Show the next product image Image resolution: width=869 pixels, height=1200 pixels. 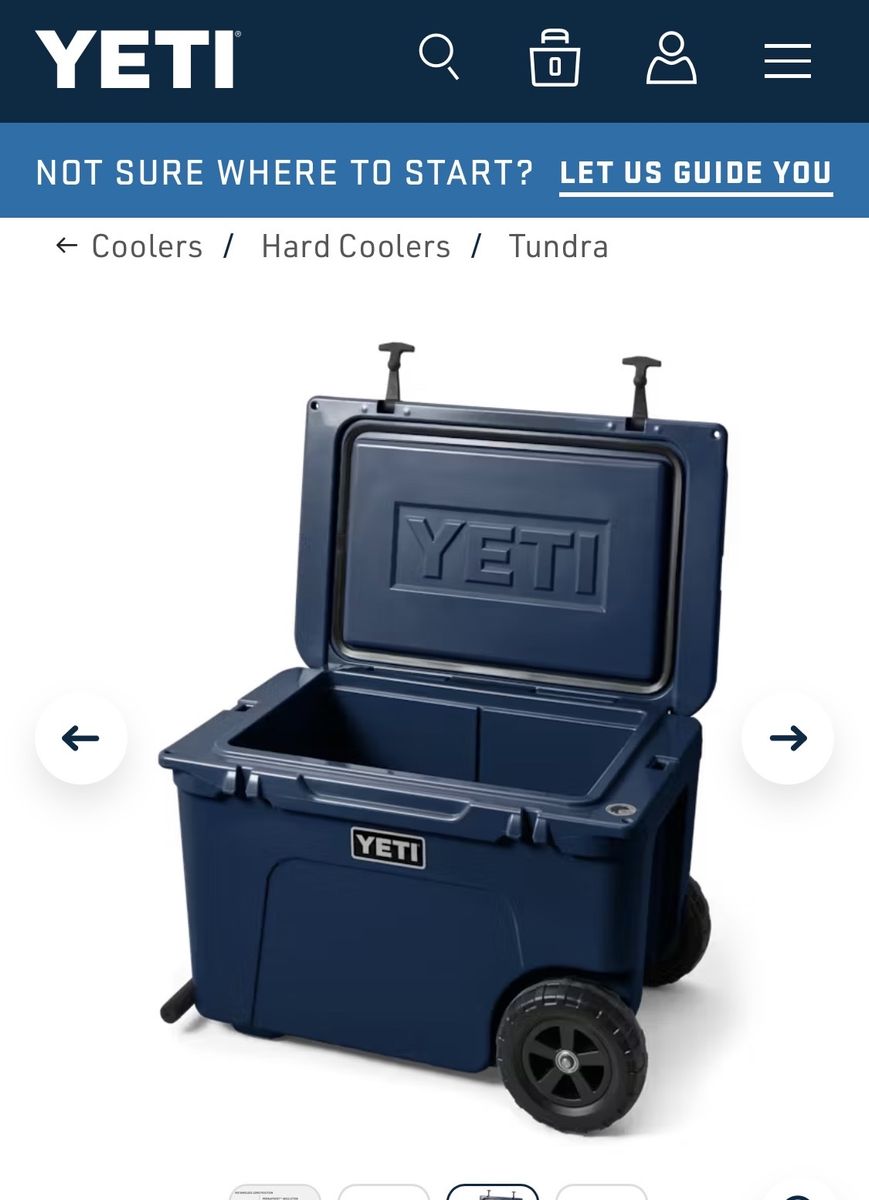[x=787, y=738]
